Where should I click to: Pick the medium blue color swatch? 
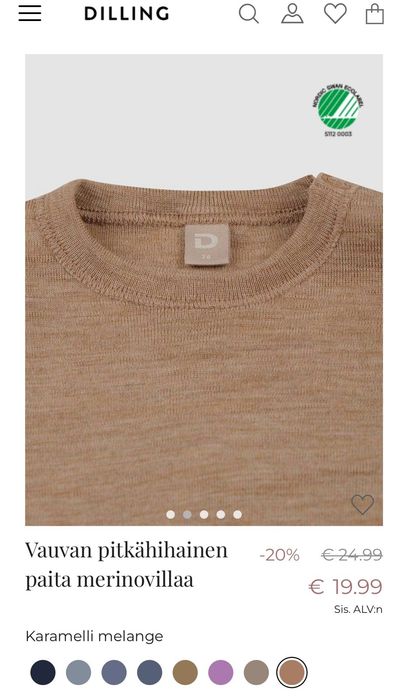point(114,672)
